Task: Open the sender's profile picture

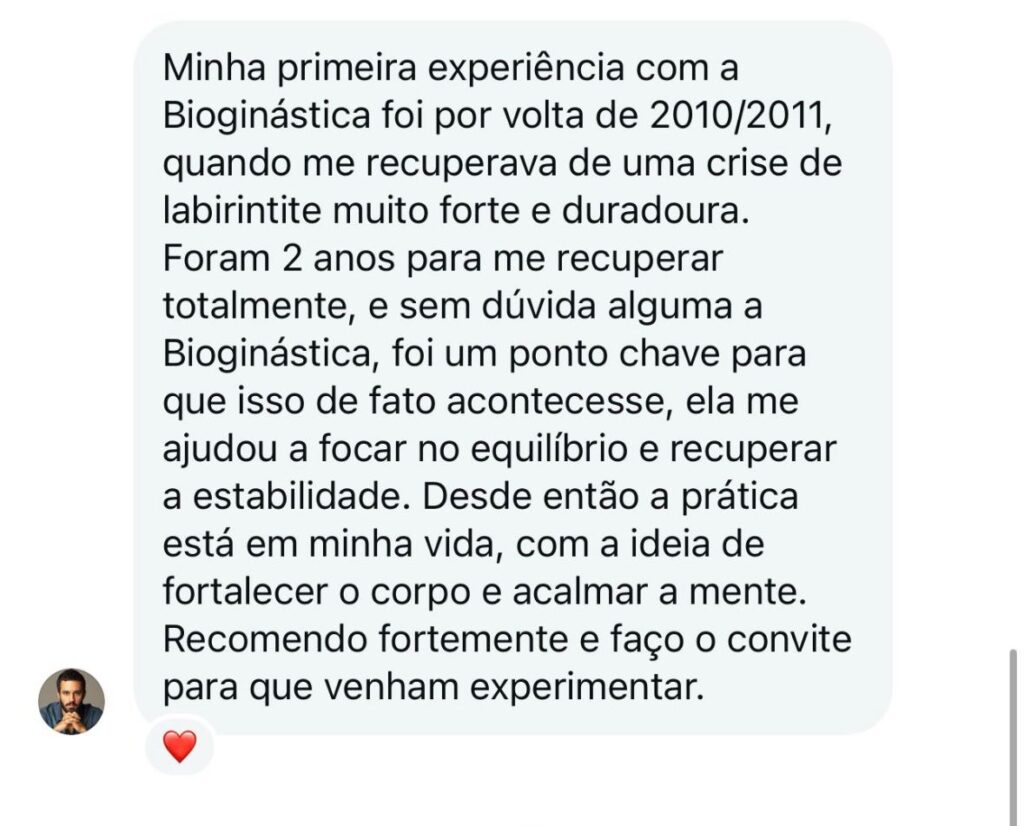Action: (71, 701)
